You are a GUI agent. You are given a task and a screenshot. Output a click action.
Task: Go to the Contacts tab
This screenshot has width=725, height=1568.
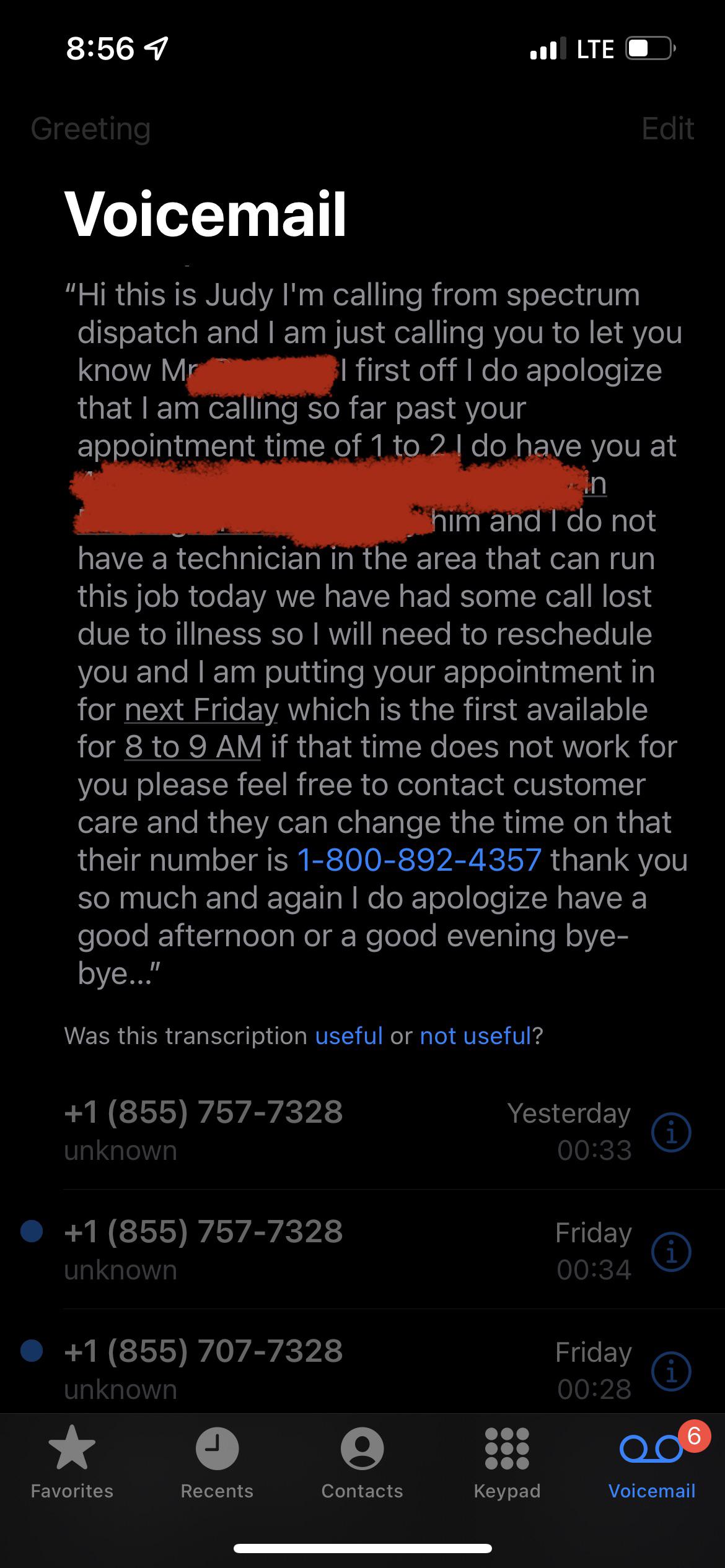362,1461
